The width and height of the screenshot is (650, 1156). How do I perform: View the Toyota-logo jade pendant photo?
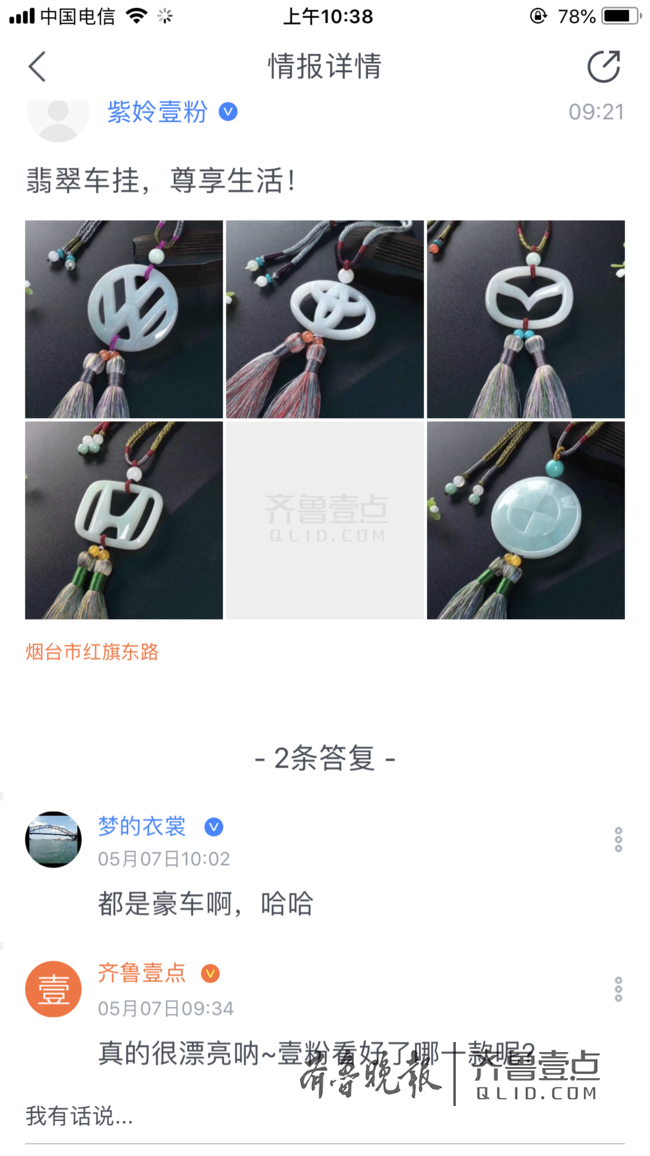point(325,319)
